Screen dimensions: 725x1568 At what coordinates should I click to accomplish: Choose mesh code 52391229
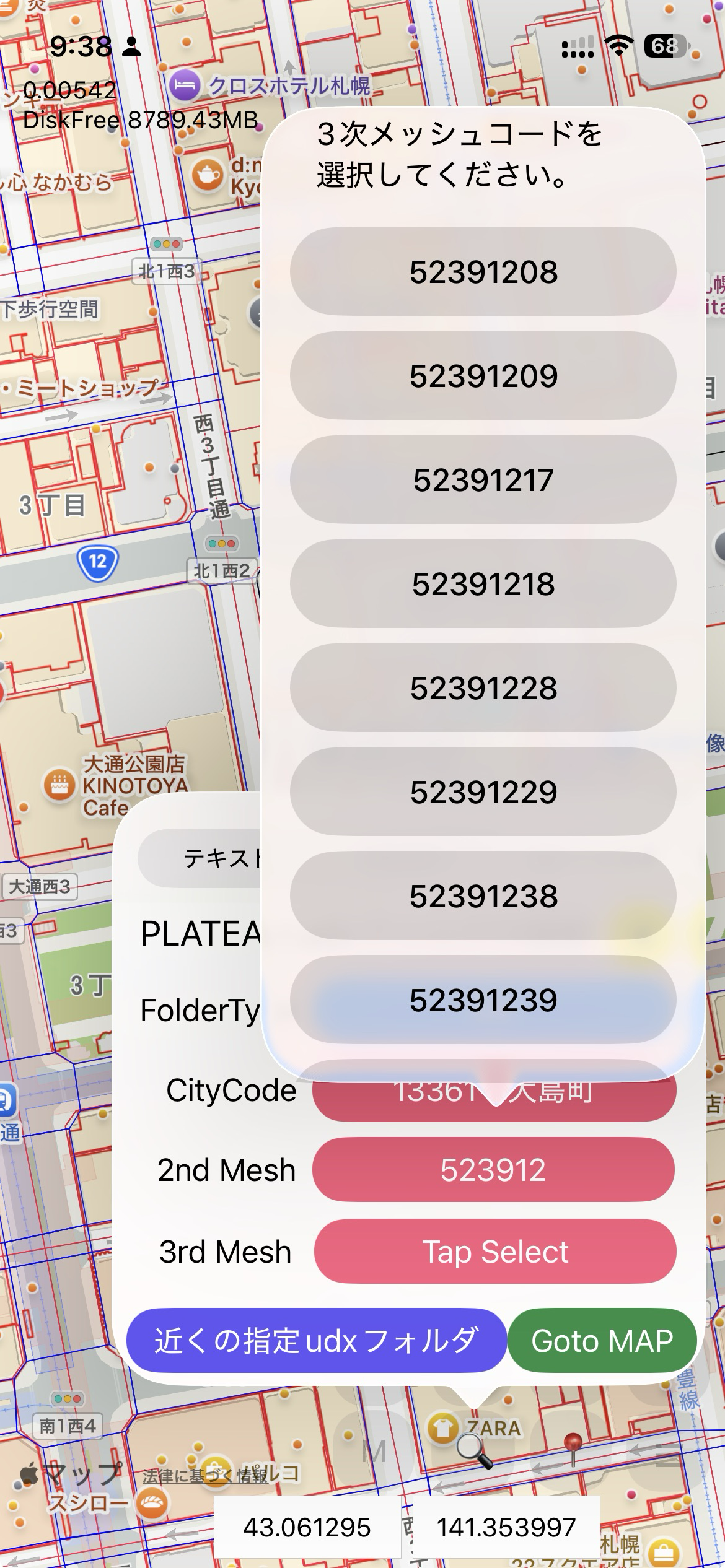pos(483,792)
